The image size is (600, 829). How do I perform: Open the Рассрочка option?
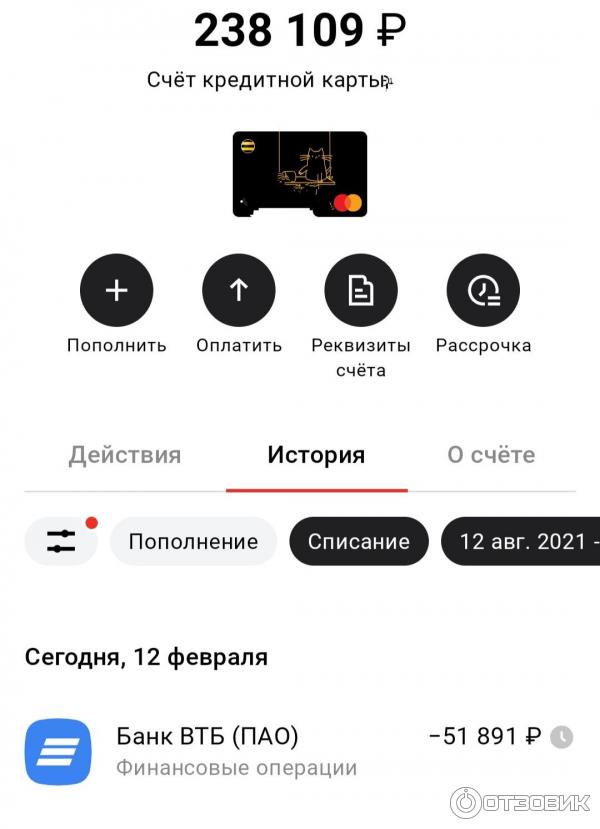point(483,290)
